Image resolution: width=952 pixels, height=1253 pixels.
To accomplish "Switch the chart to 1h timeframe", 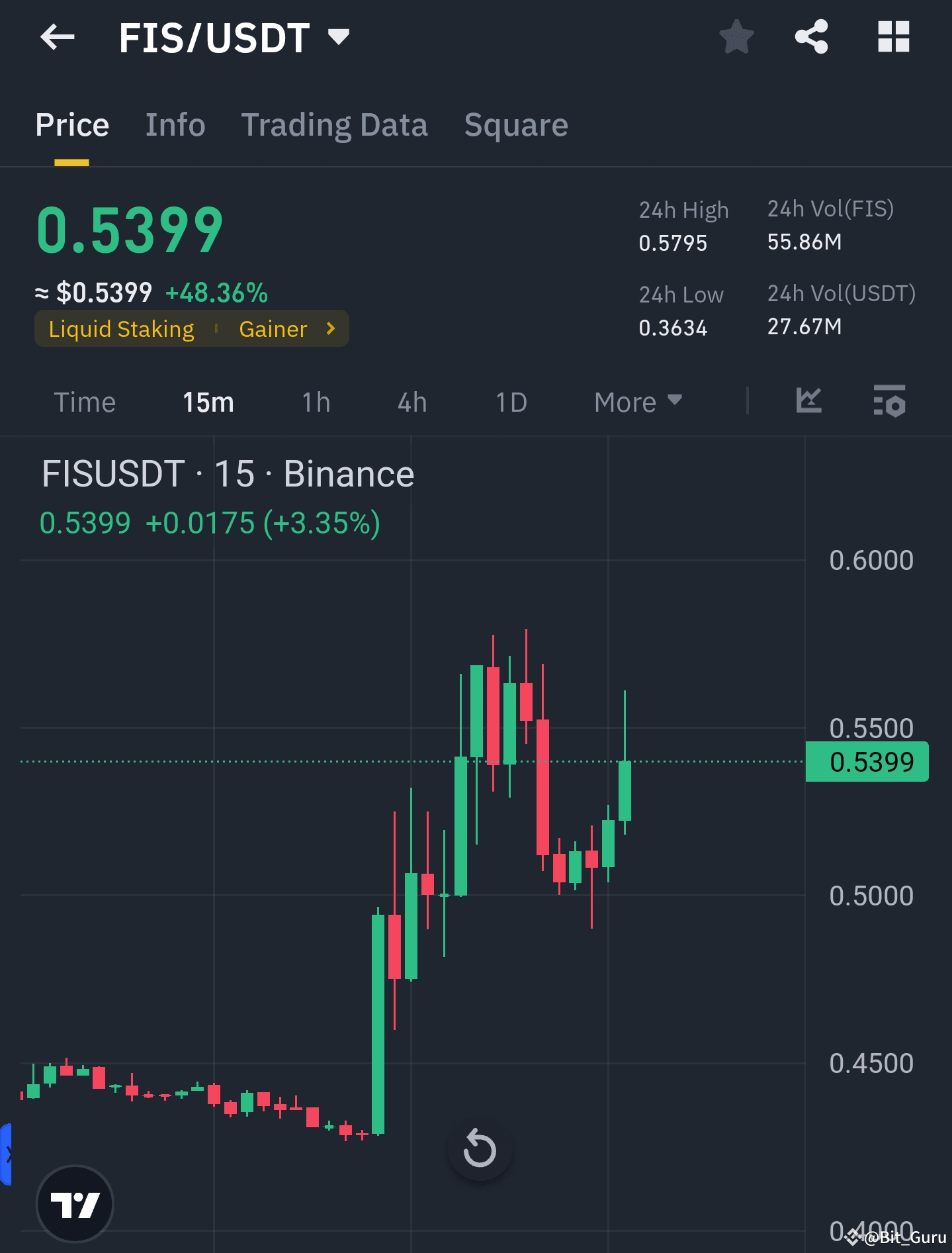I will (316, 401).
